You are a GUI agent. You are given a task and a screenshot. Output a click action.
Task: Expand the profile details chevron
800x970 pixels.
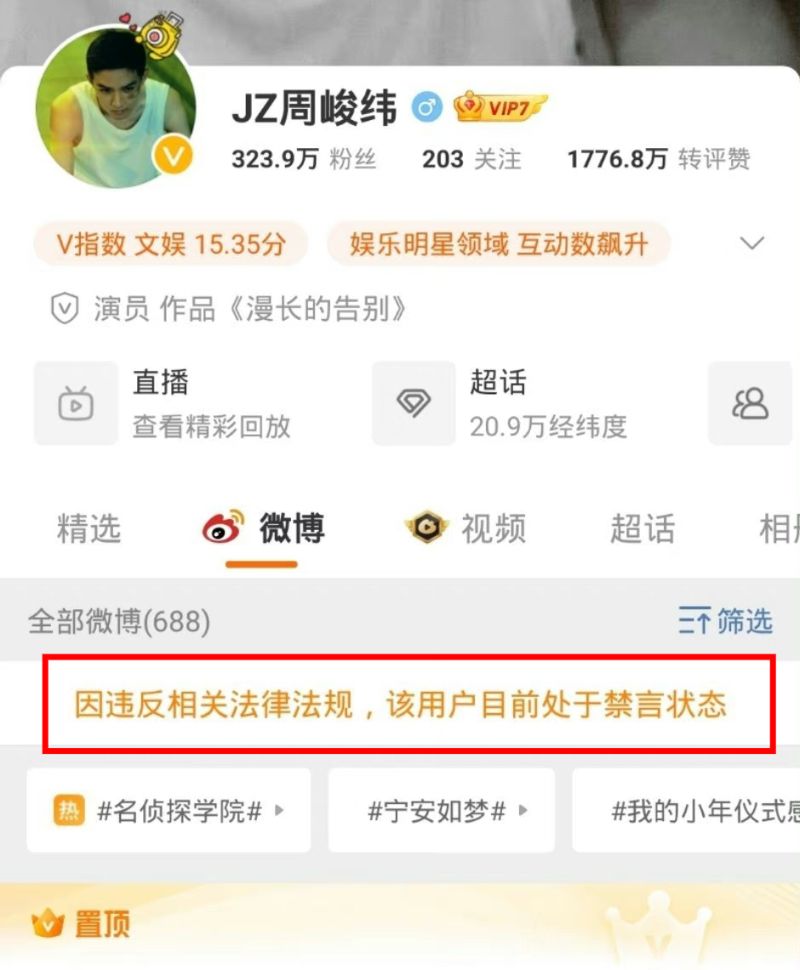tap(751, 243)
